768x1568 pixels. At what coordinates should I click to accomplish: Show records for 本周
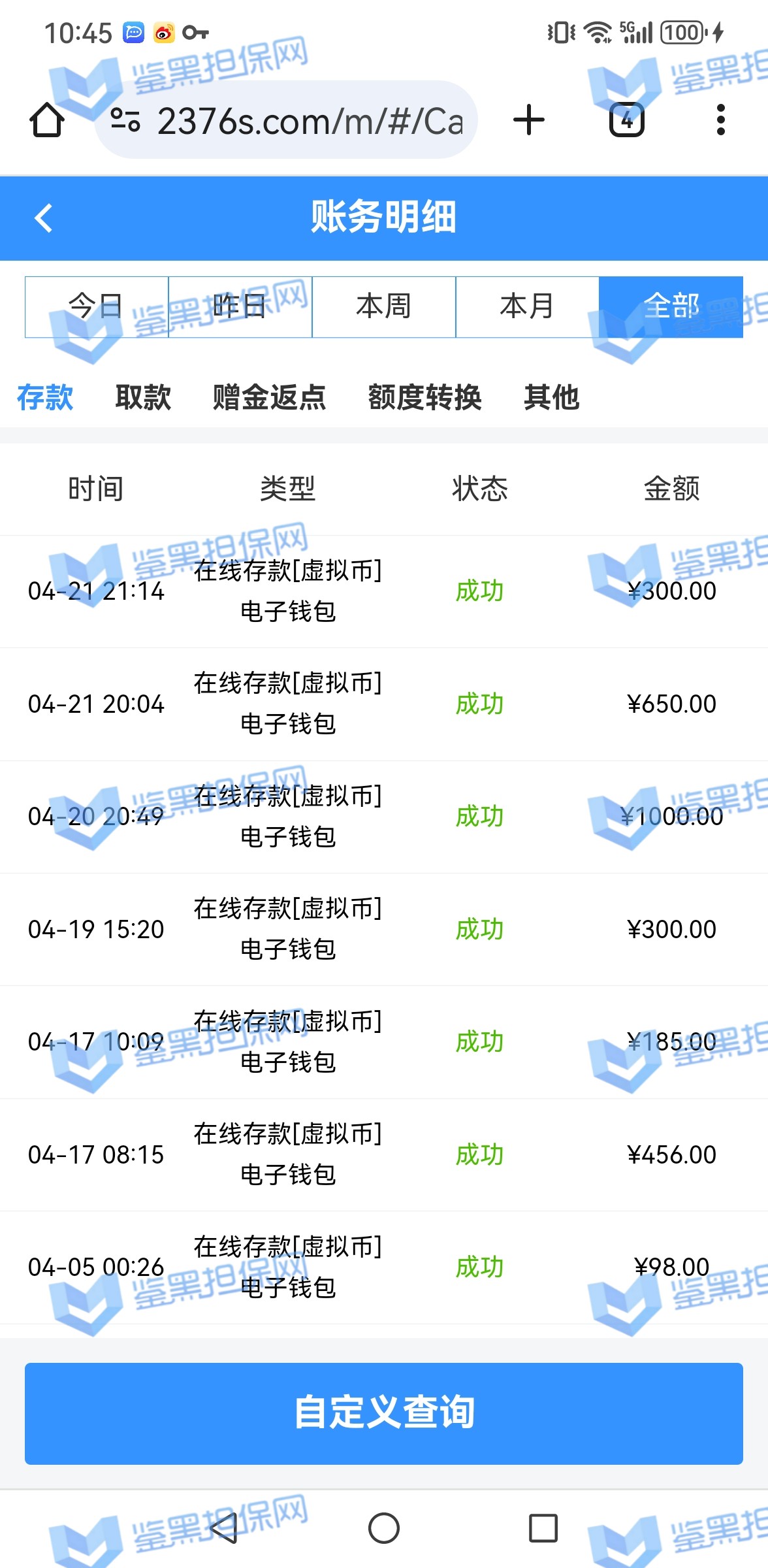[x=384, y=306]
